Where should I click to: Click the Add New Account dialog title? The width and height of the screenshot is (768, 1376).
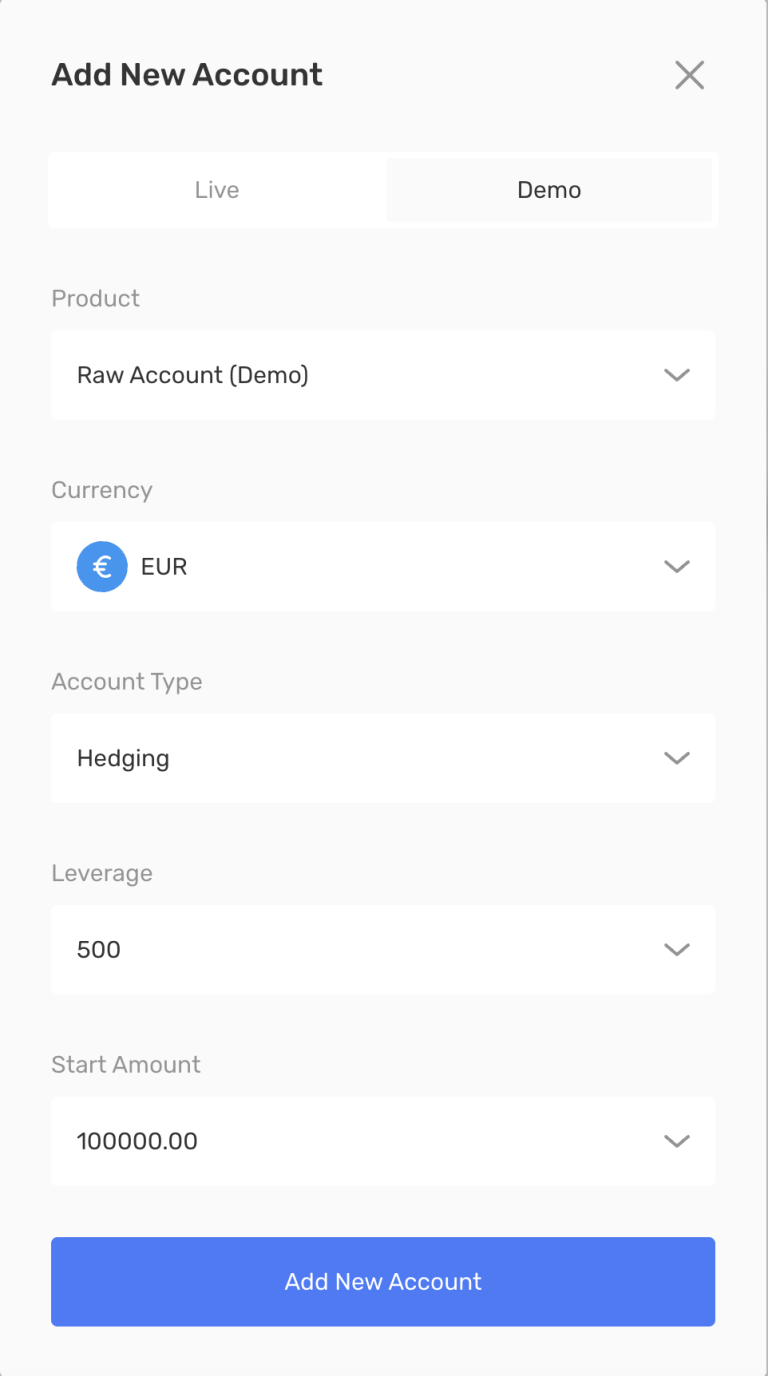coord(186,74)
